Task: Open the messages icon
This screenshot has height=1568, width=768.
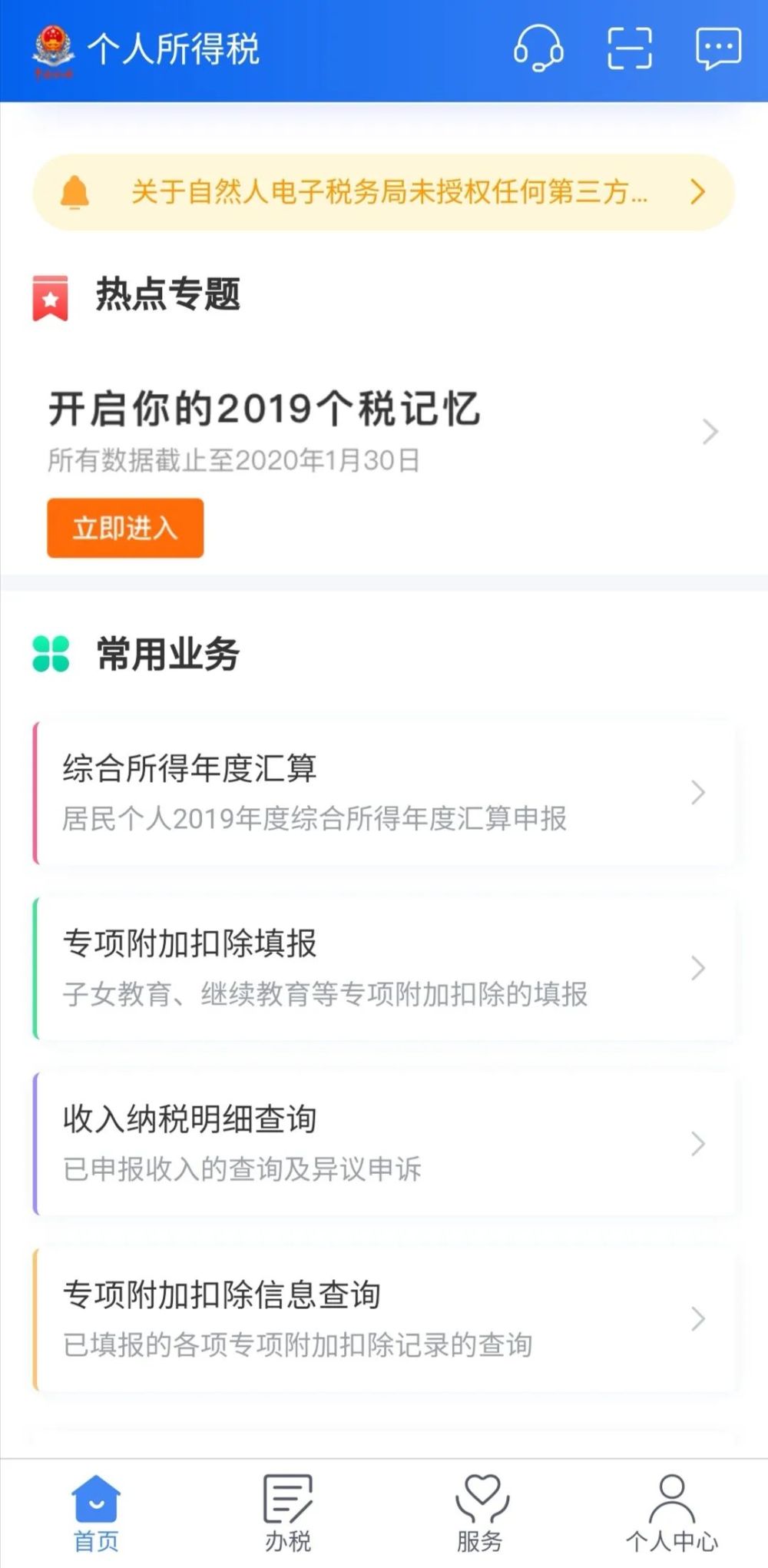Action: click(718, 48)
